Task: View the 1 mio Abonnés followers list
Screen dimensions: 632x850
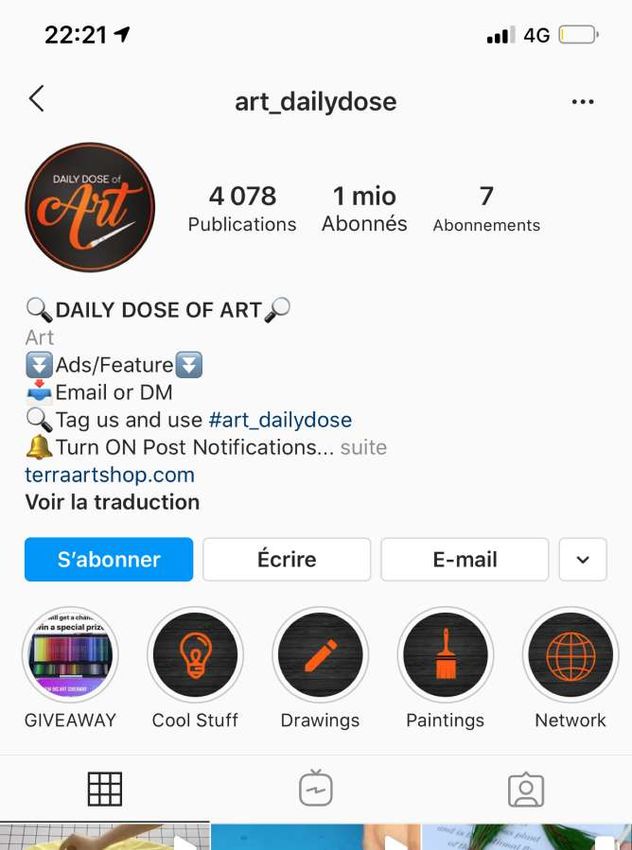Action: pyautogui.click(x=364, y=208)
